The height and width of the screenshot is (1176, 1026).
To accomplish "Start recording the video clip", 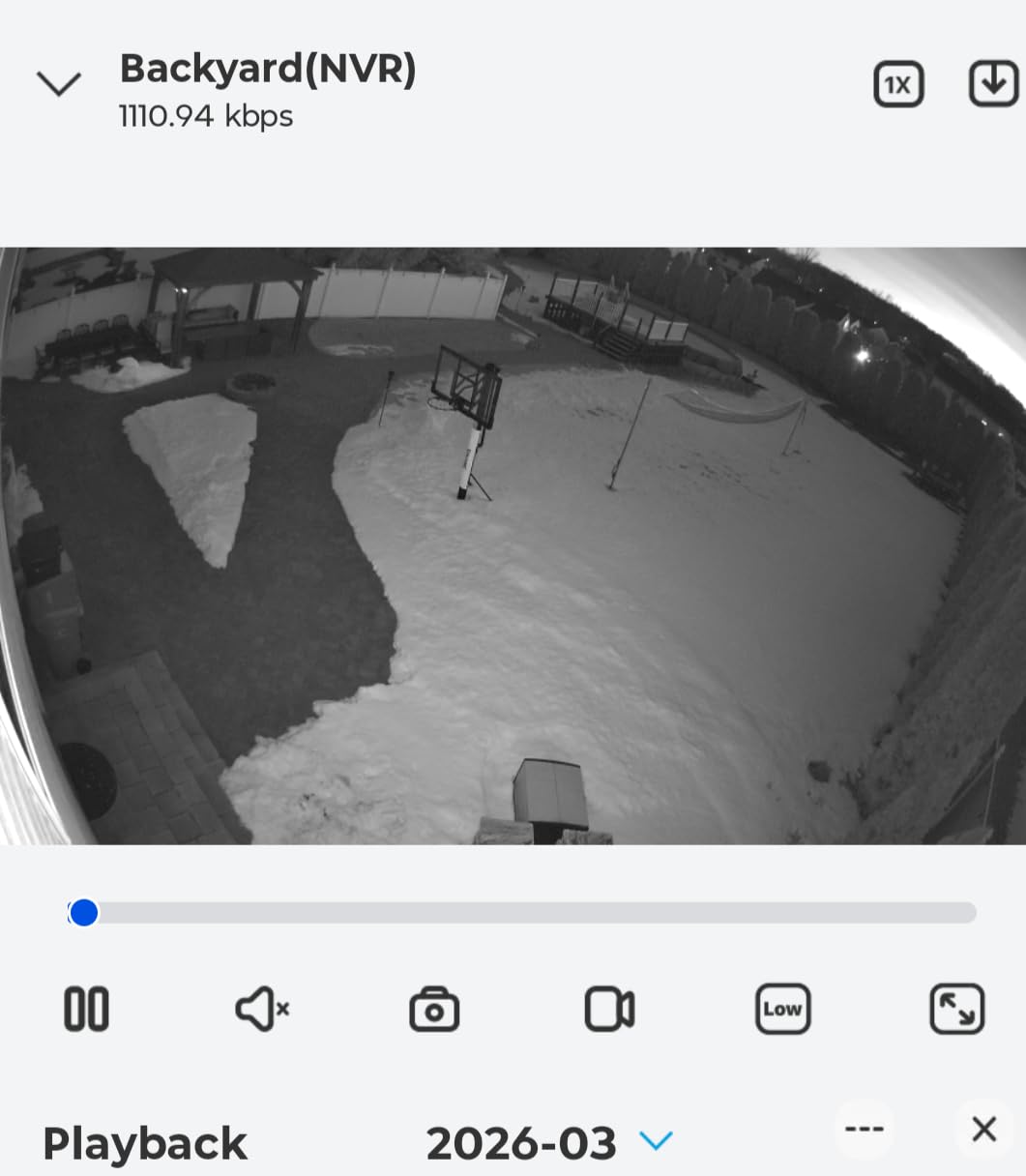I will point(609,1010).
